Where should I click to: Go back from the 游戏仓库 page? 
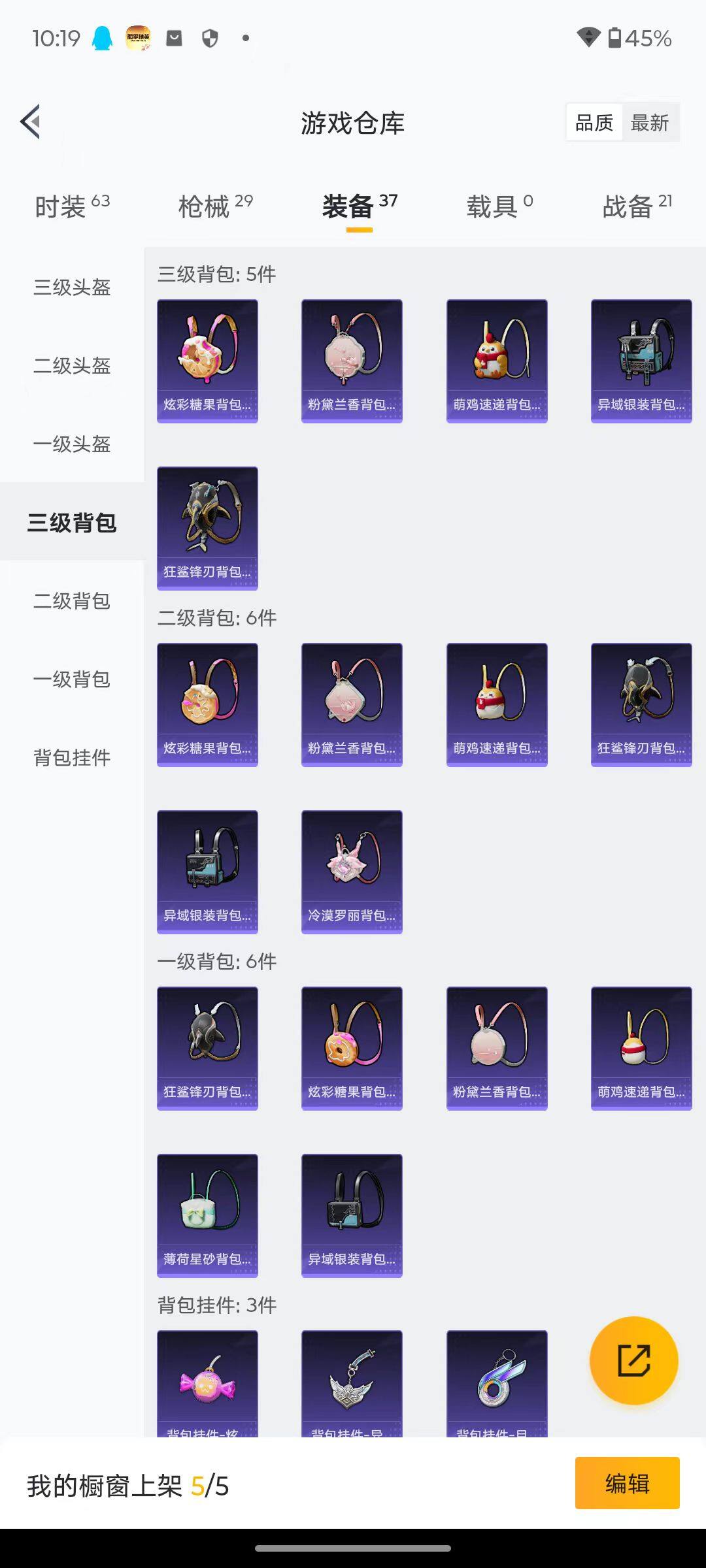click(x=31, y=122)
